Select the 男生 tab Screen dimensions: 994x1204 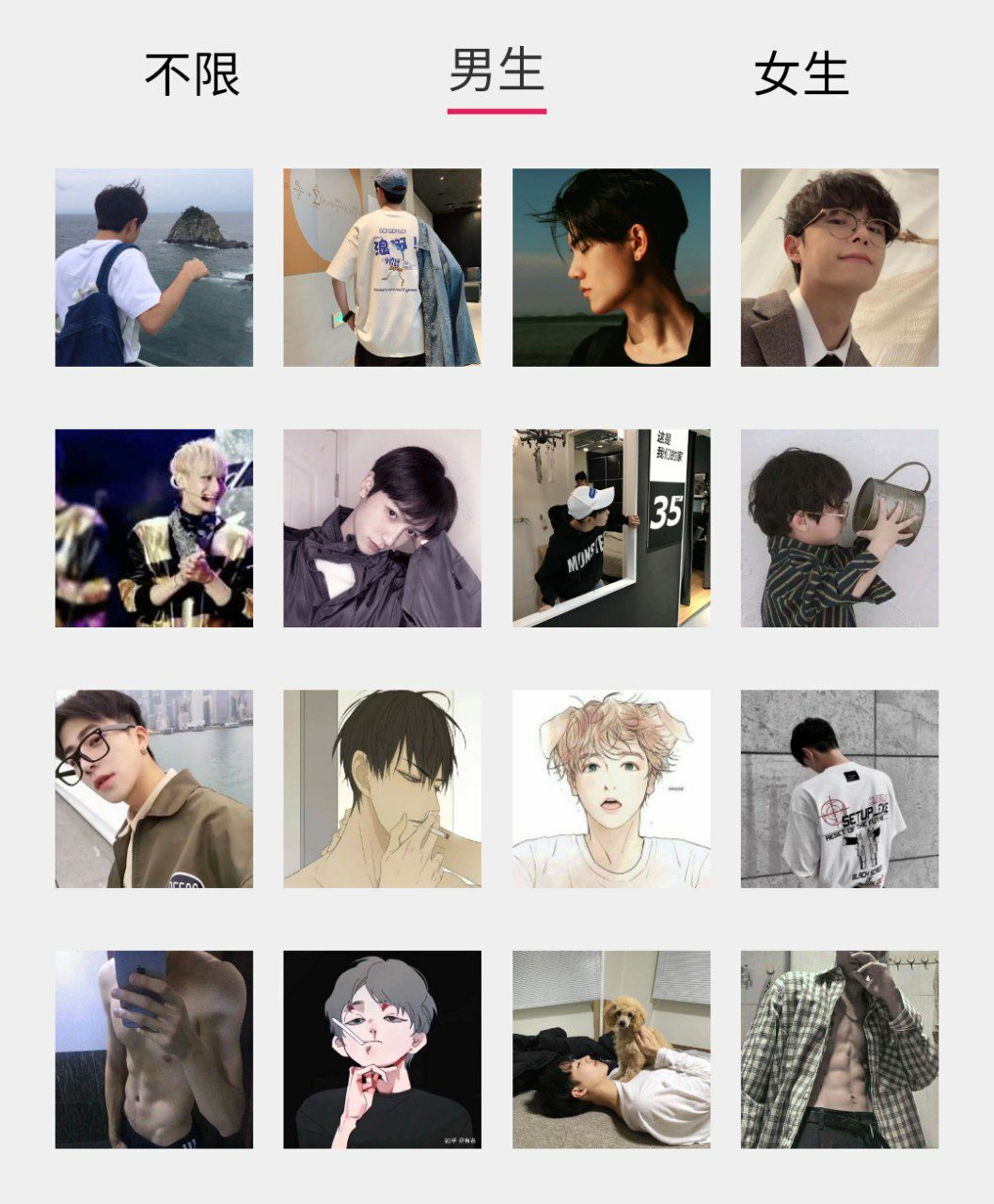pyautogui.click(x=497, y=71)
